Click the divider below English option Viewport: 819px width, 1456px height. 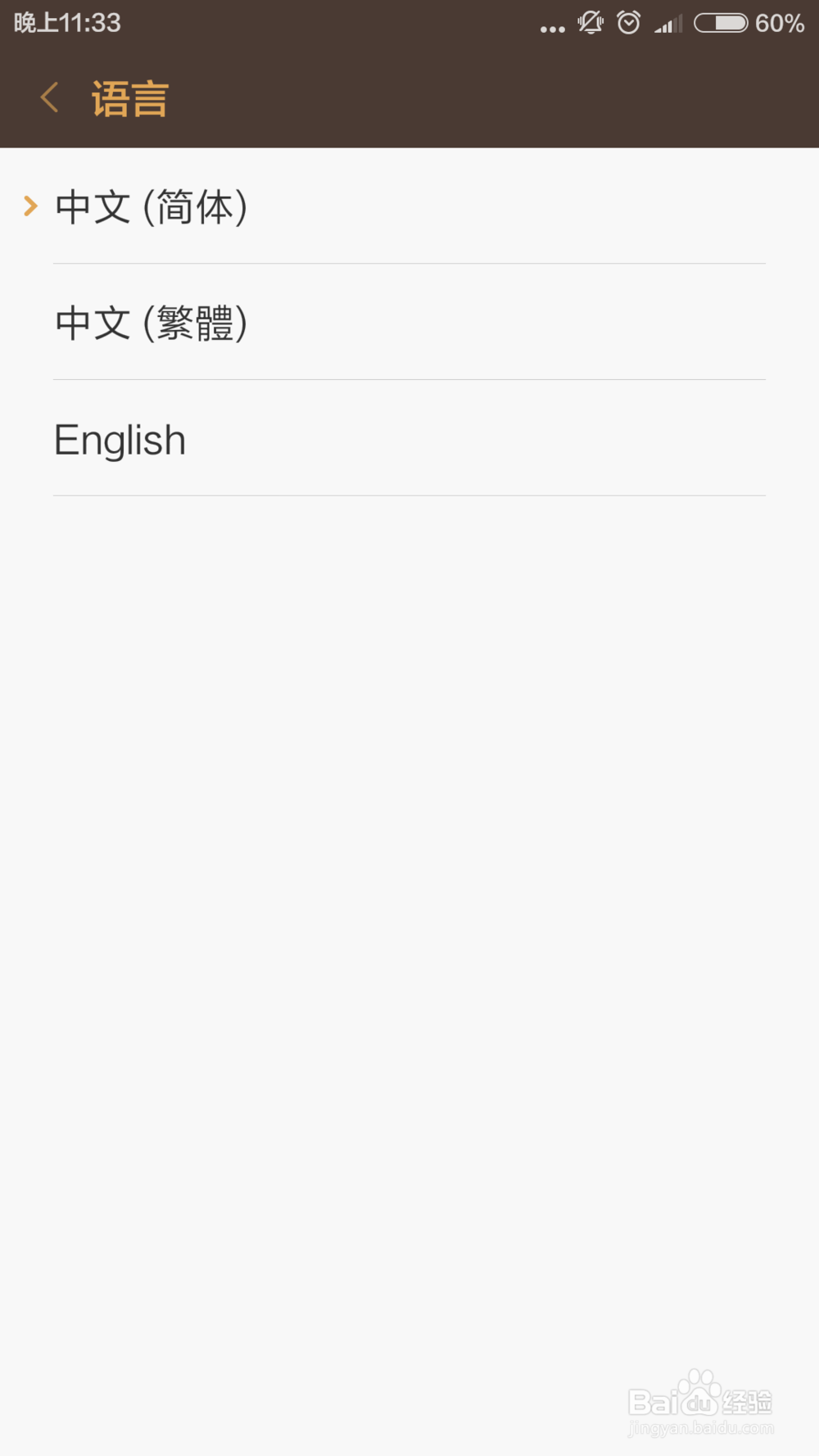tap(409, 495)
